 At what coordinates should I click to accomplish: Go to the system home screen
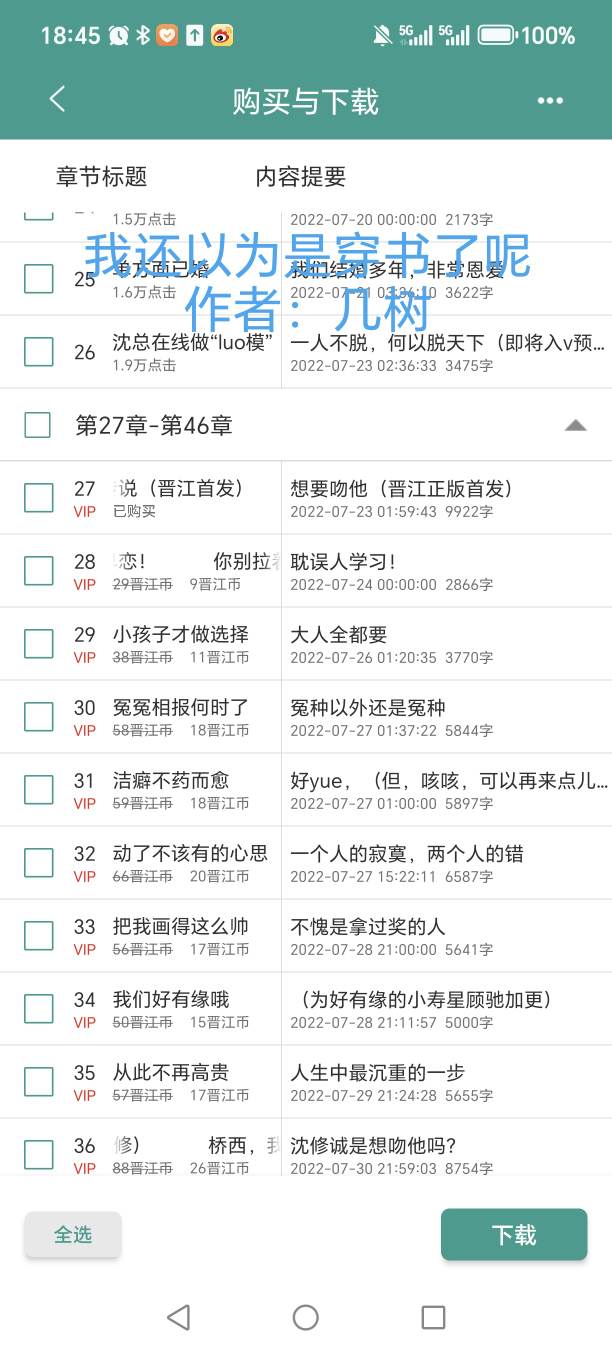[306, 1317]
